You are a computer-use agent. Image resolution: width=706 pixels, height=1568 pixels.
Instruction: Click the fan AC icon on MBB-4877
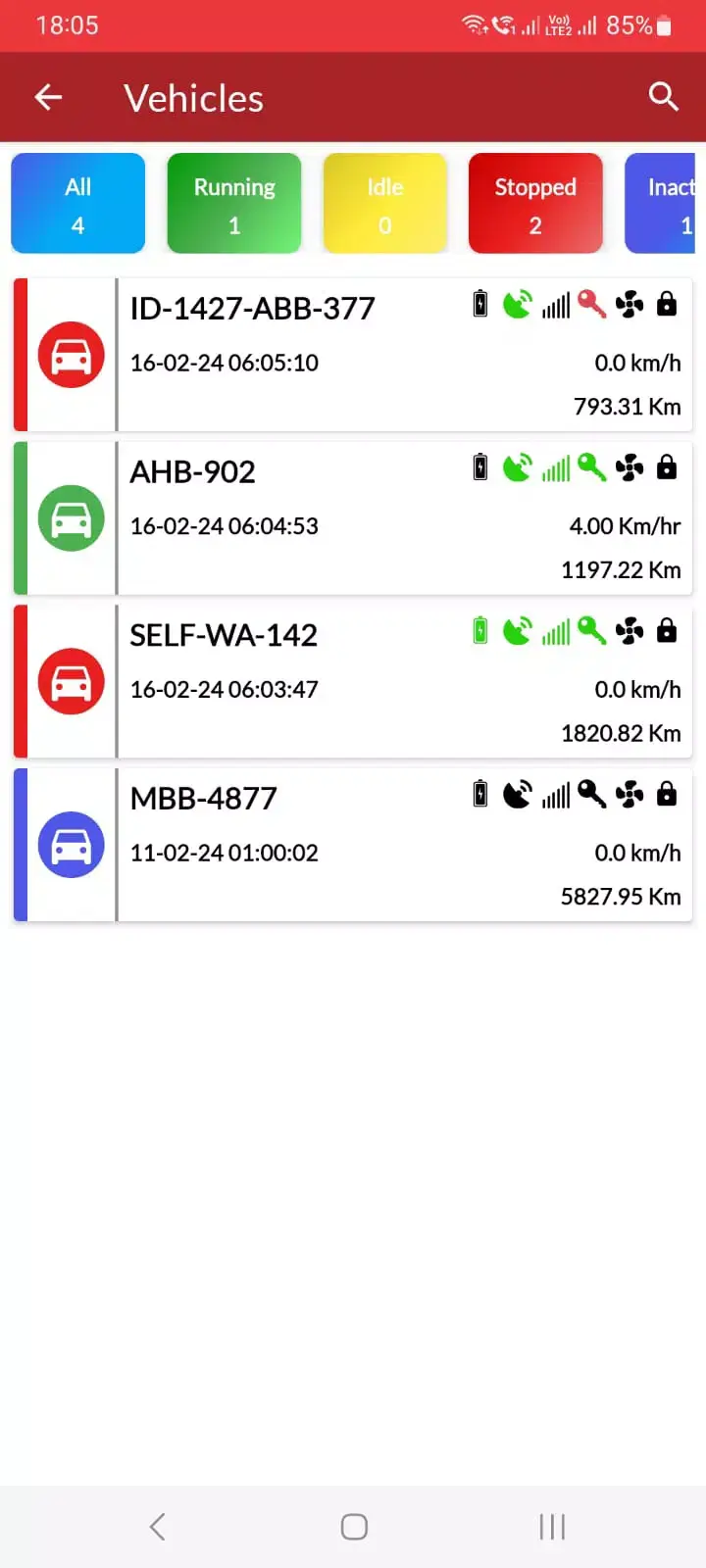[x=629, y=795]
